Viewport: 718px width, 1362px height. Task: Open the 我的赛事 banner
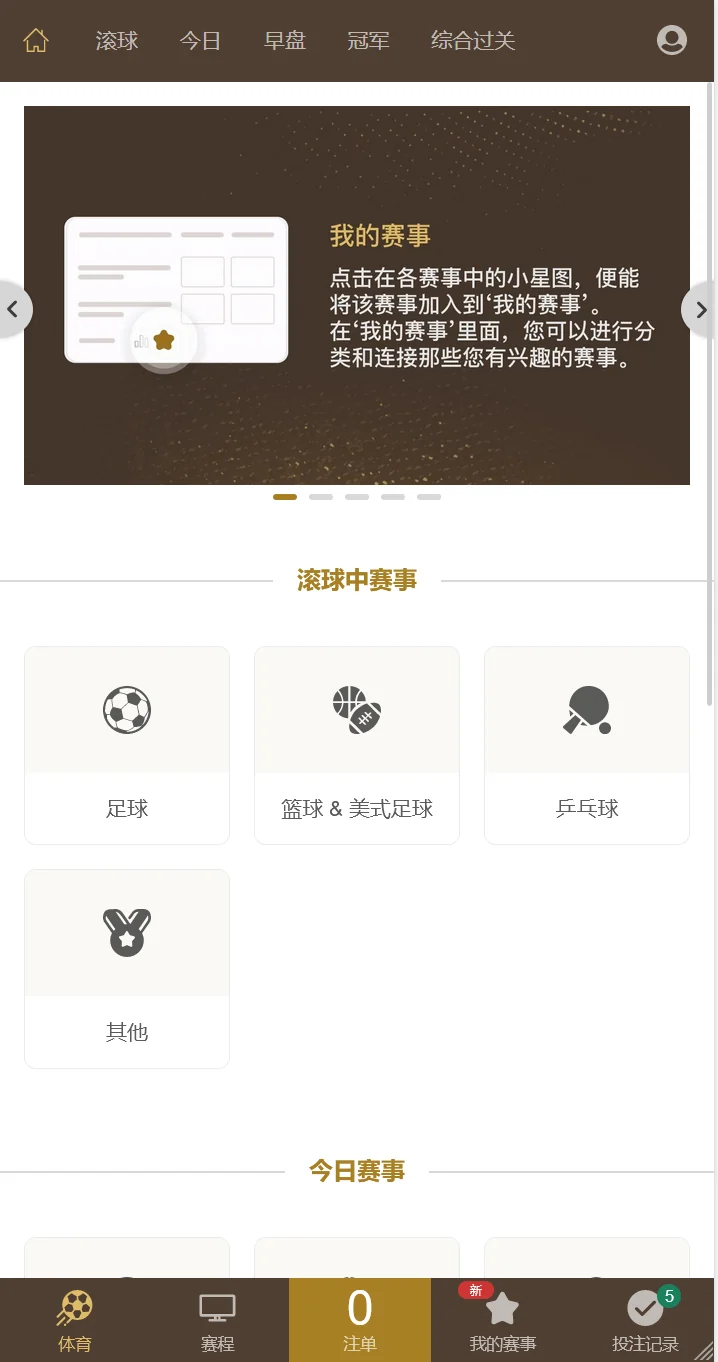357,295
